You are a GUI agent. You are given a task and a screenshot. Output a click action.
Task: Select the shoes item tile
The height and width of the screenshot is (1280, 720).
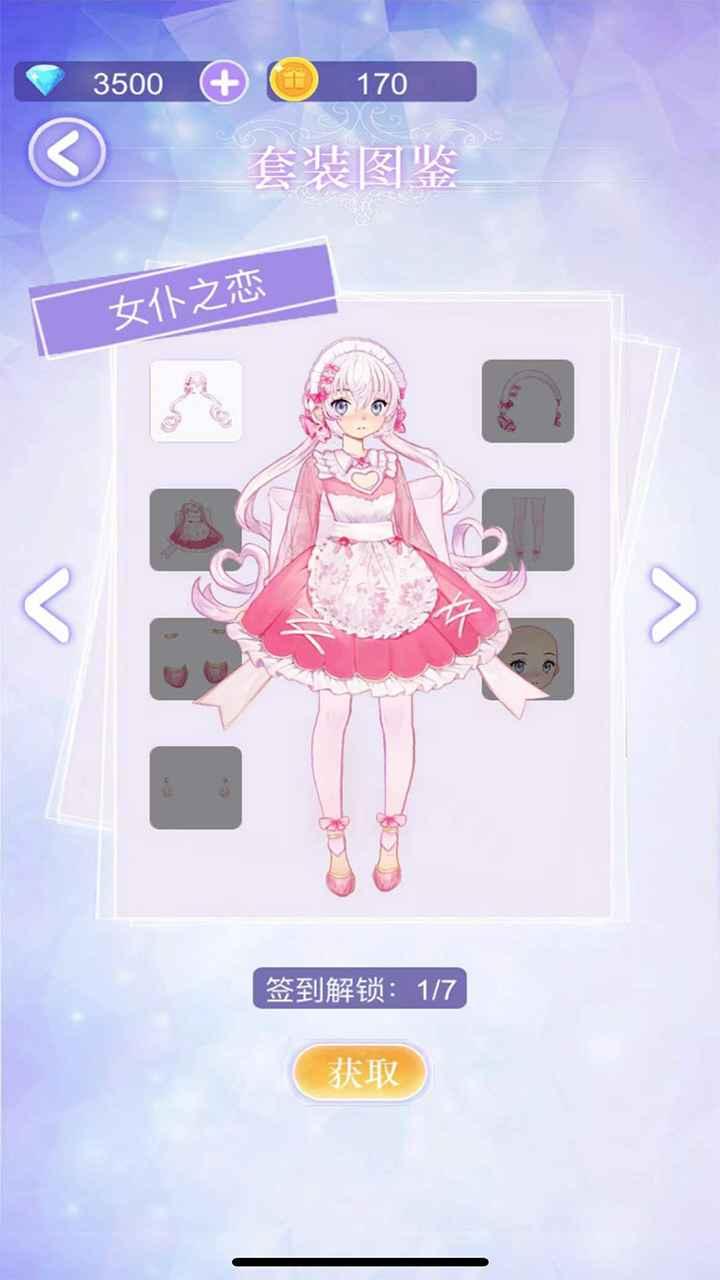point(196,659)
